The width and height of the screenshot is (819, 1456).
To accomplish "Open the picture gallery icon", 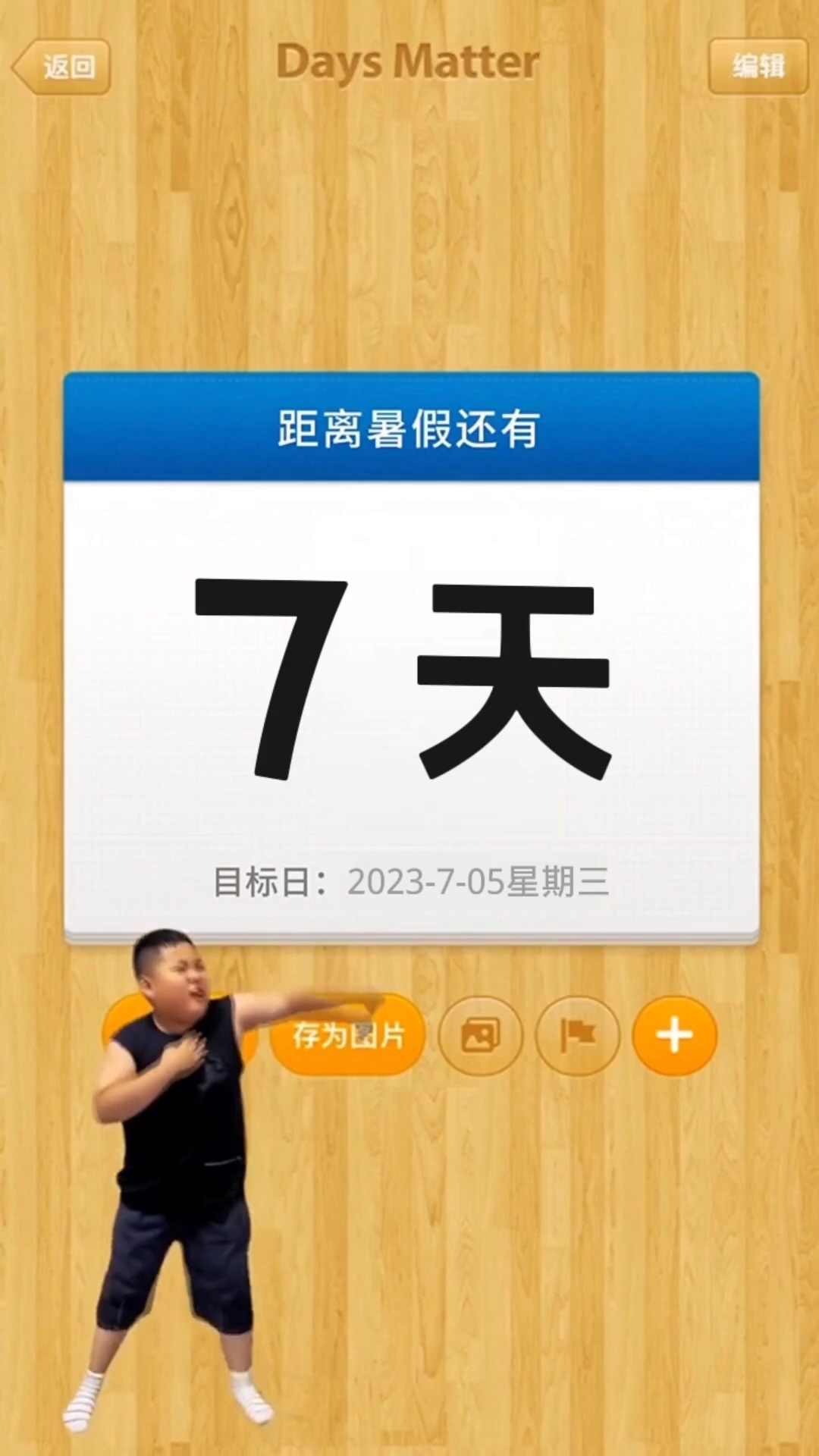I will pos(481,1035).
